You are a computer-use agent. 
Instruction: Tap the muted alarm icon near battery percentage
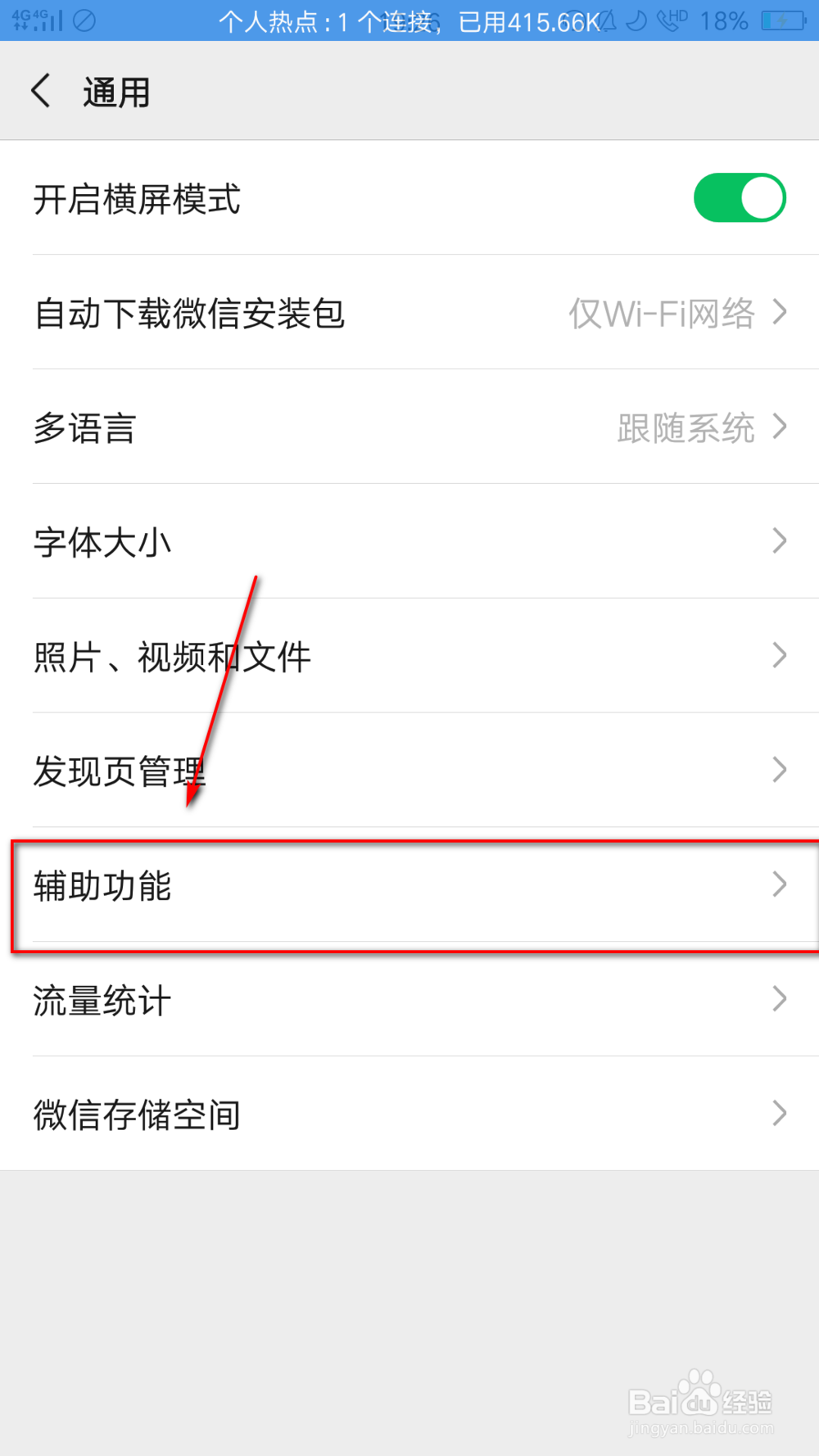[x=608, y=21]
